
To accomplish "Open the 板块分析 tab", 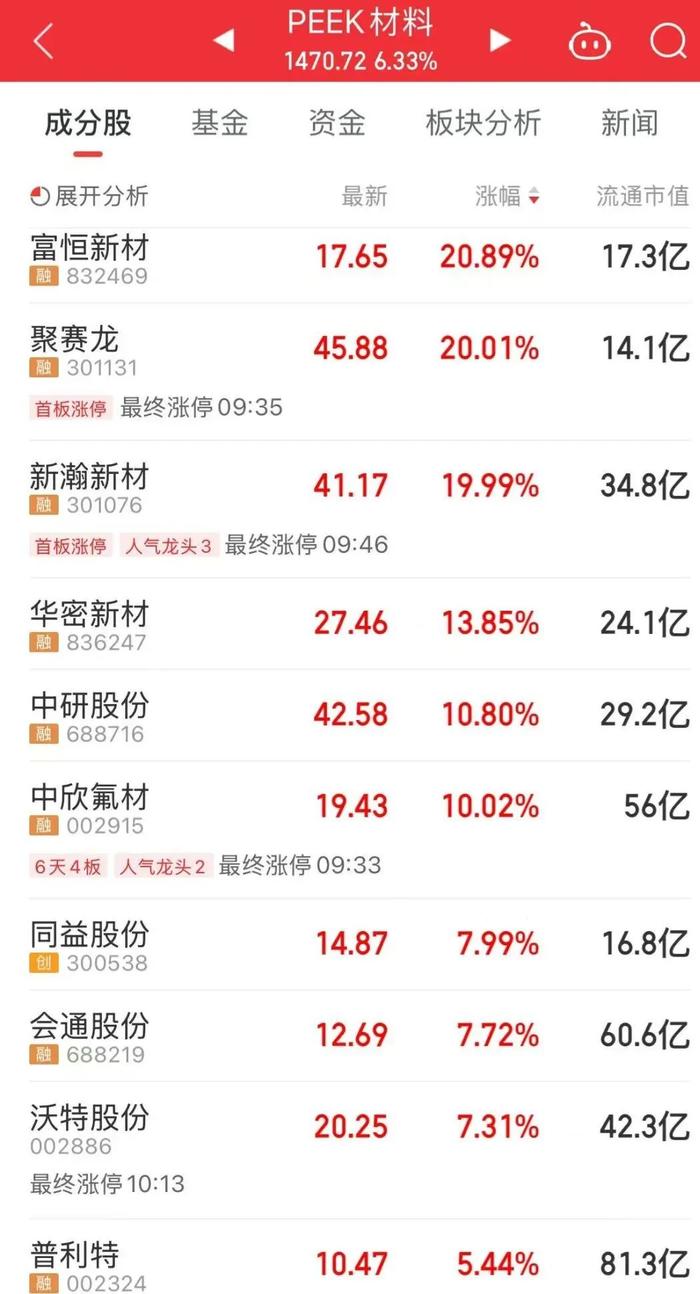I will (x=483, y=124).
